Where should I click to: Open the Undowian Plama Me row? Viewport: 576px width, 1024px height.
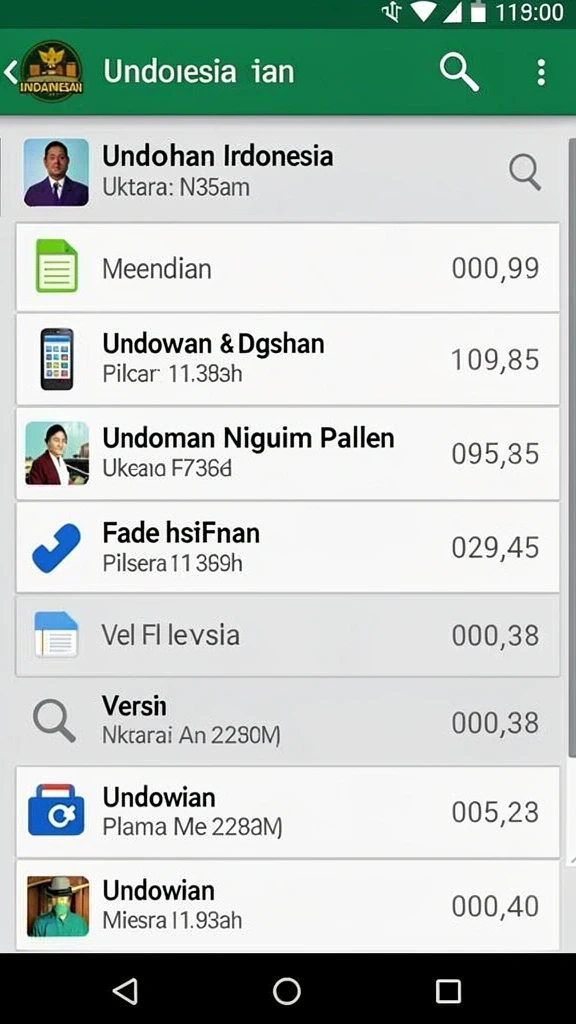[287, 812]
